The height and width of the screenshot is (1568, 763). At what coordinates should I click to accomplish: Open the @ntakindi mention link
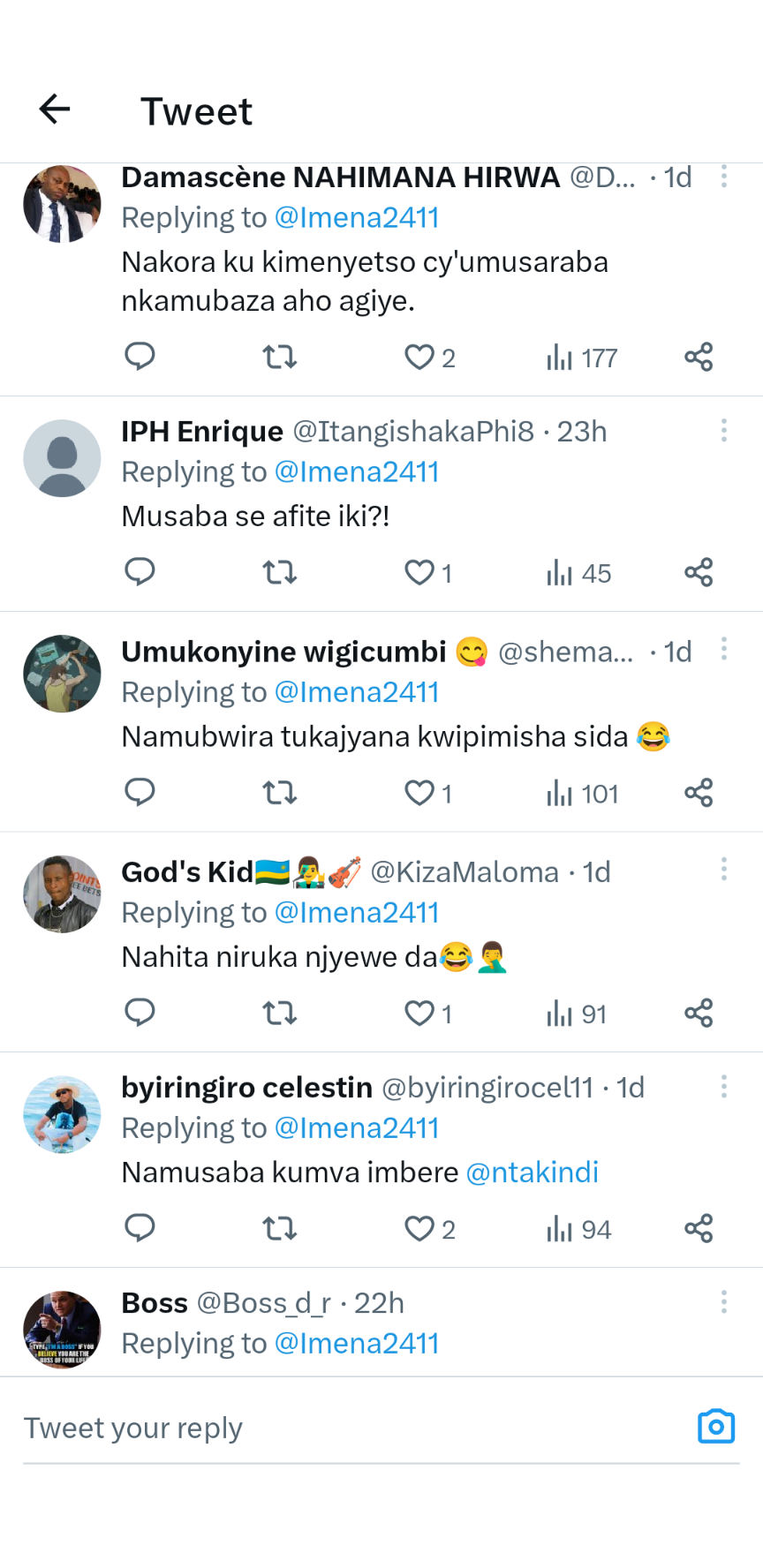click(x=532, y=1172)
